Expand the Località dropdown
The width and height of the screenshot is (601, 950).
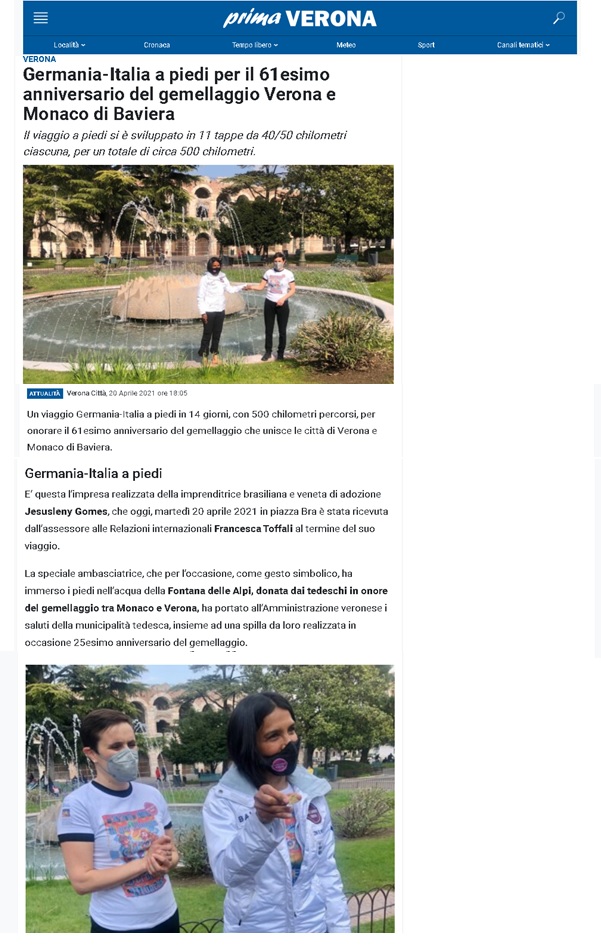pyautogui.click(x=69, y=45)
